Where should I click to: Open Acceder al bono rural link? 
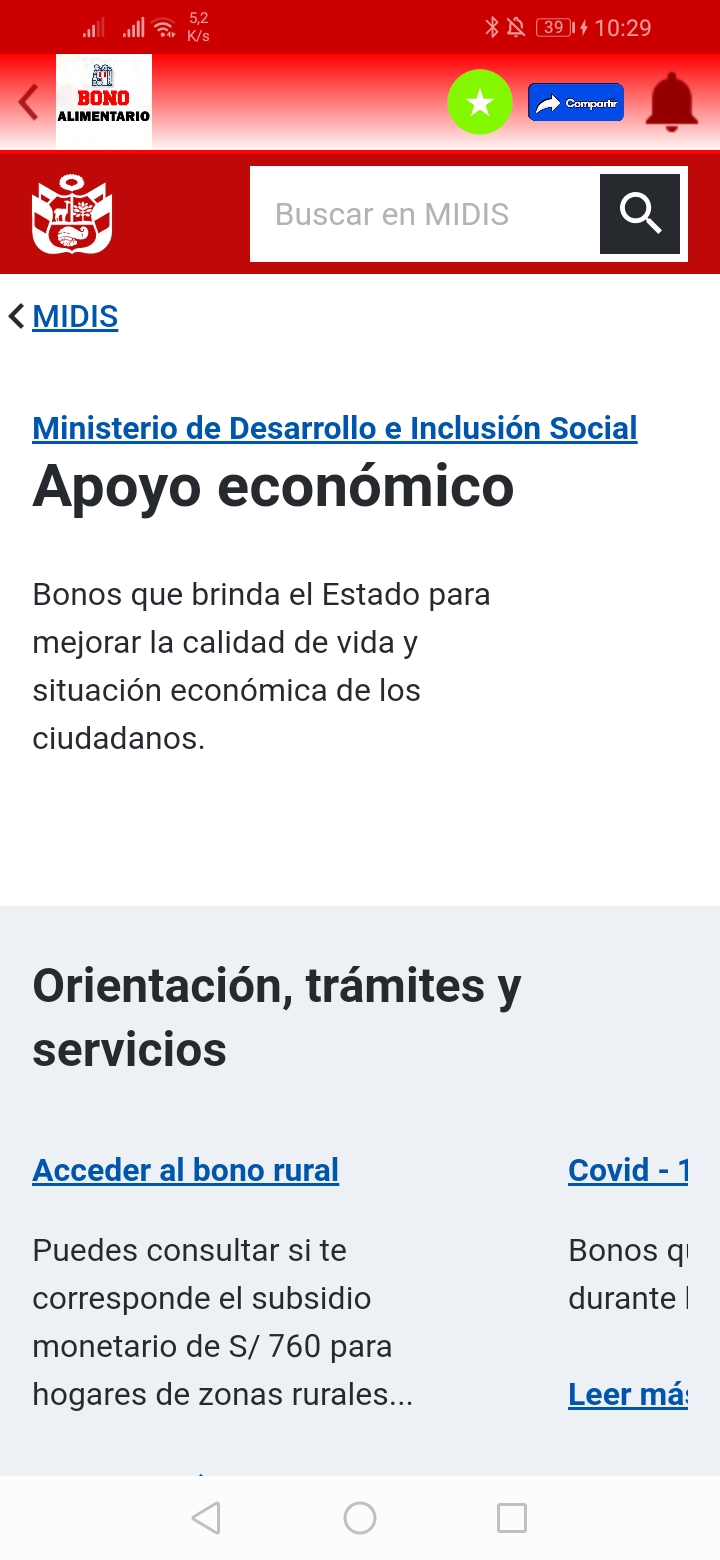pos(186,1170)
